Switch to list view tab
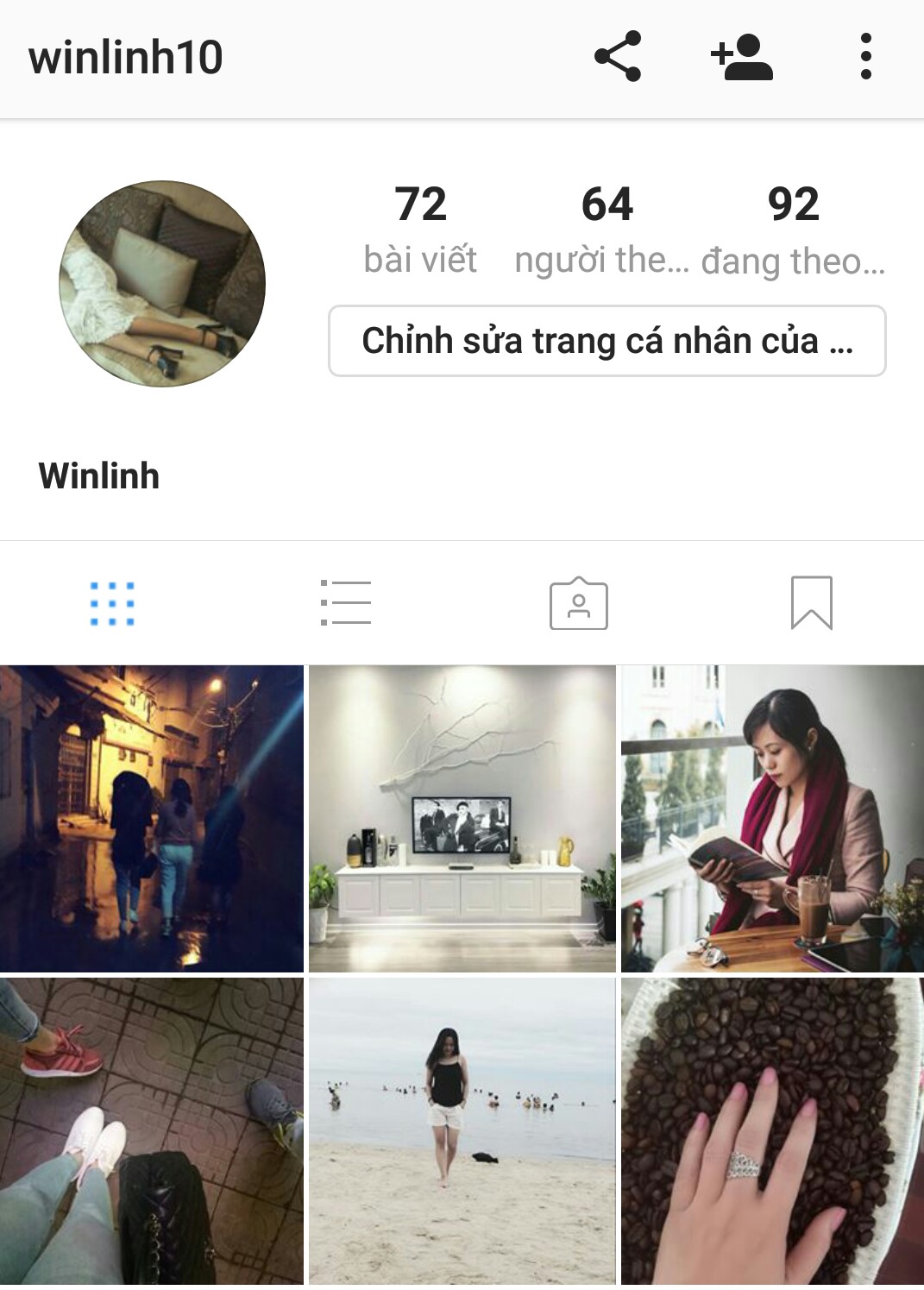 [x=346, y=603]
